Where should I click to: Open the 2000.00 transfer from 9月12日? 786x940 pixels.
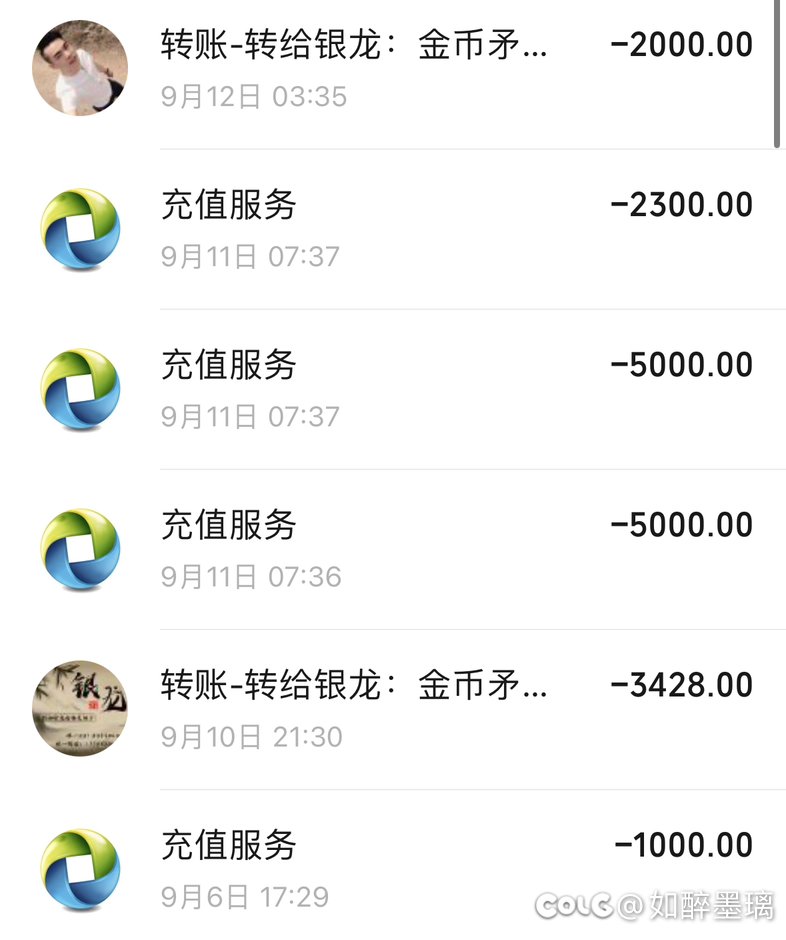[x=400, y=68]
